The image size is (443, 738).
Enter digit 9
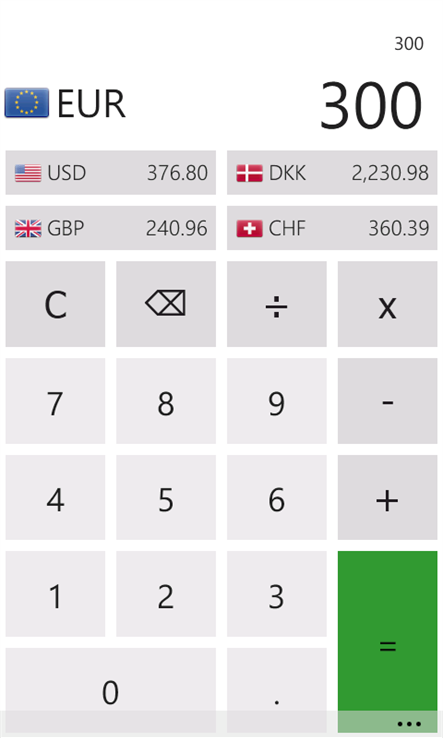276,401
